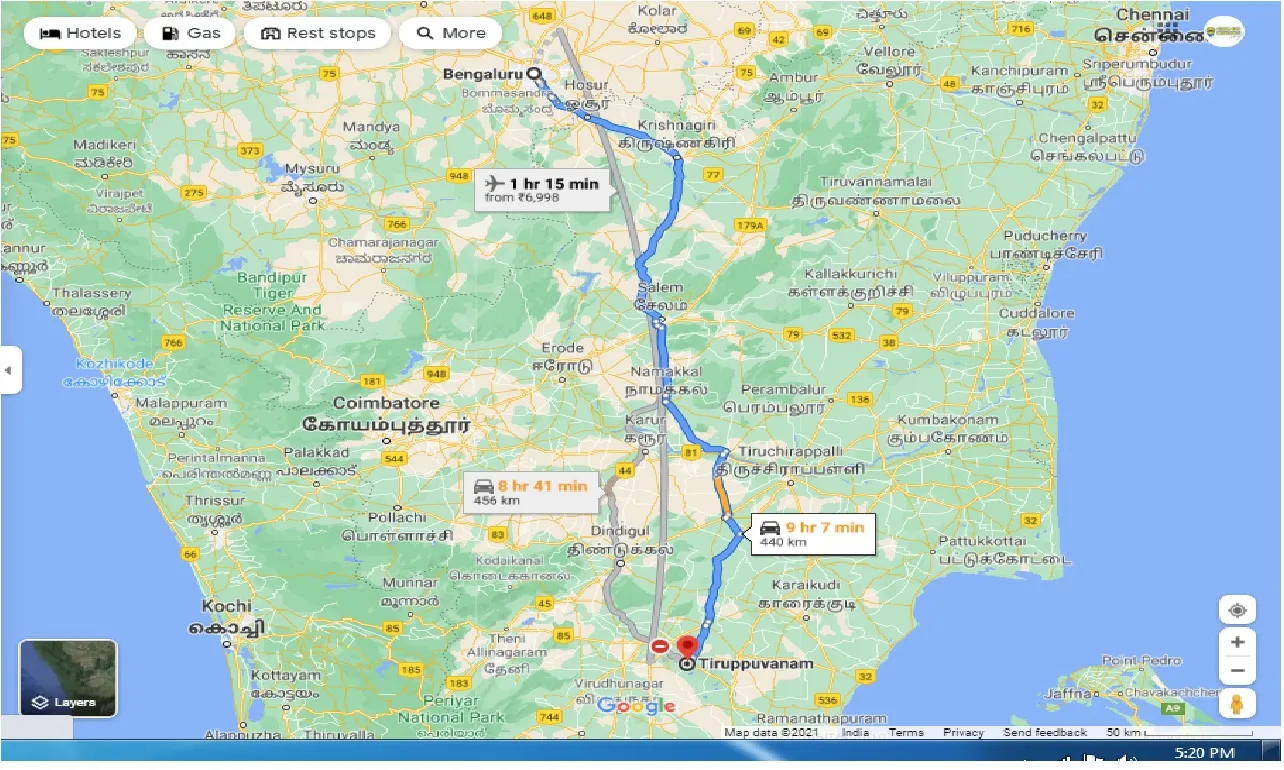This screenshot has width=1284, height=770.
Task: Select the Rest stops chip
Action: point(317,33)
